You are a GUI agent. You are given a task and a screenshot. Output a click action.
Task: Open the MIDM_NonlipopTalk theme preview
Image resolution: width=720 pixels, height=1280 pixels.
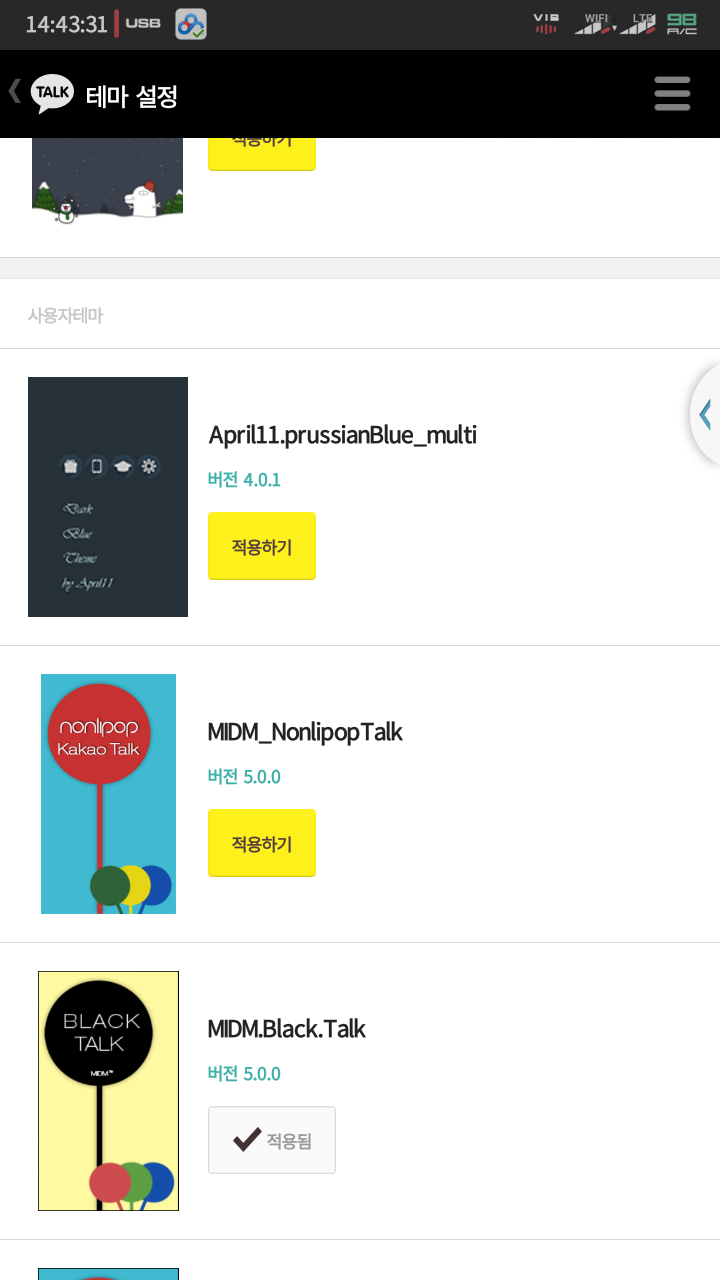108,794
